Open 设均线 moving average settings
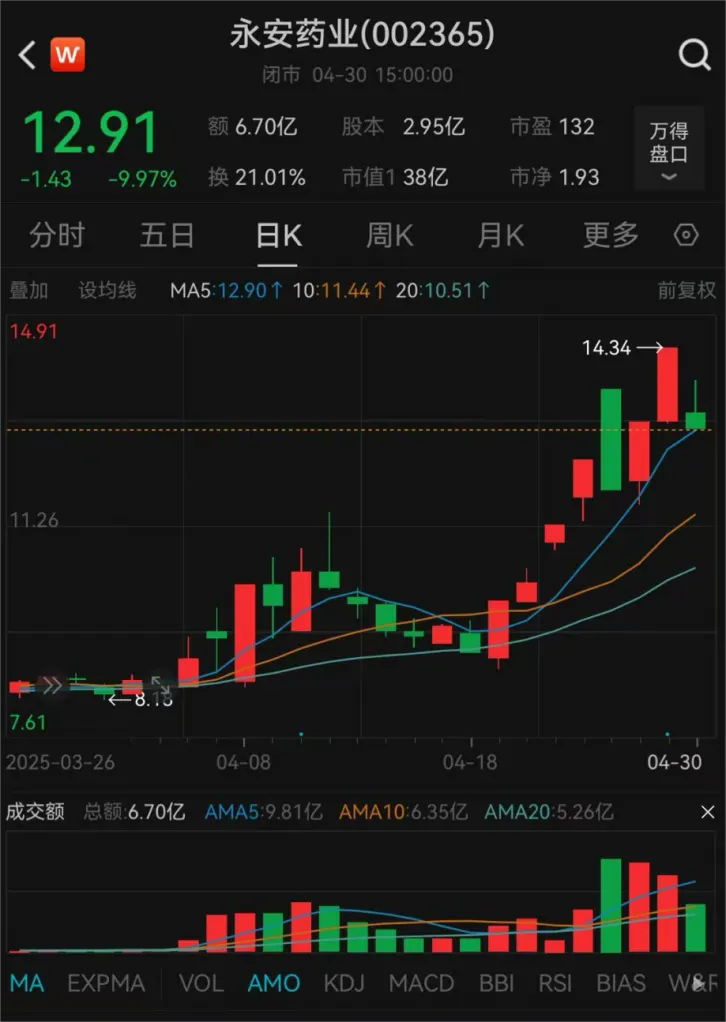This screenshot has width=726, height=1022. (x=107, y=291)
